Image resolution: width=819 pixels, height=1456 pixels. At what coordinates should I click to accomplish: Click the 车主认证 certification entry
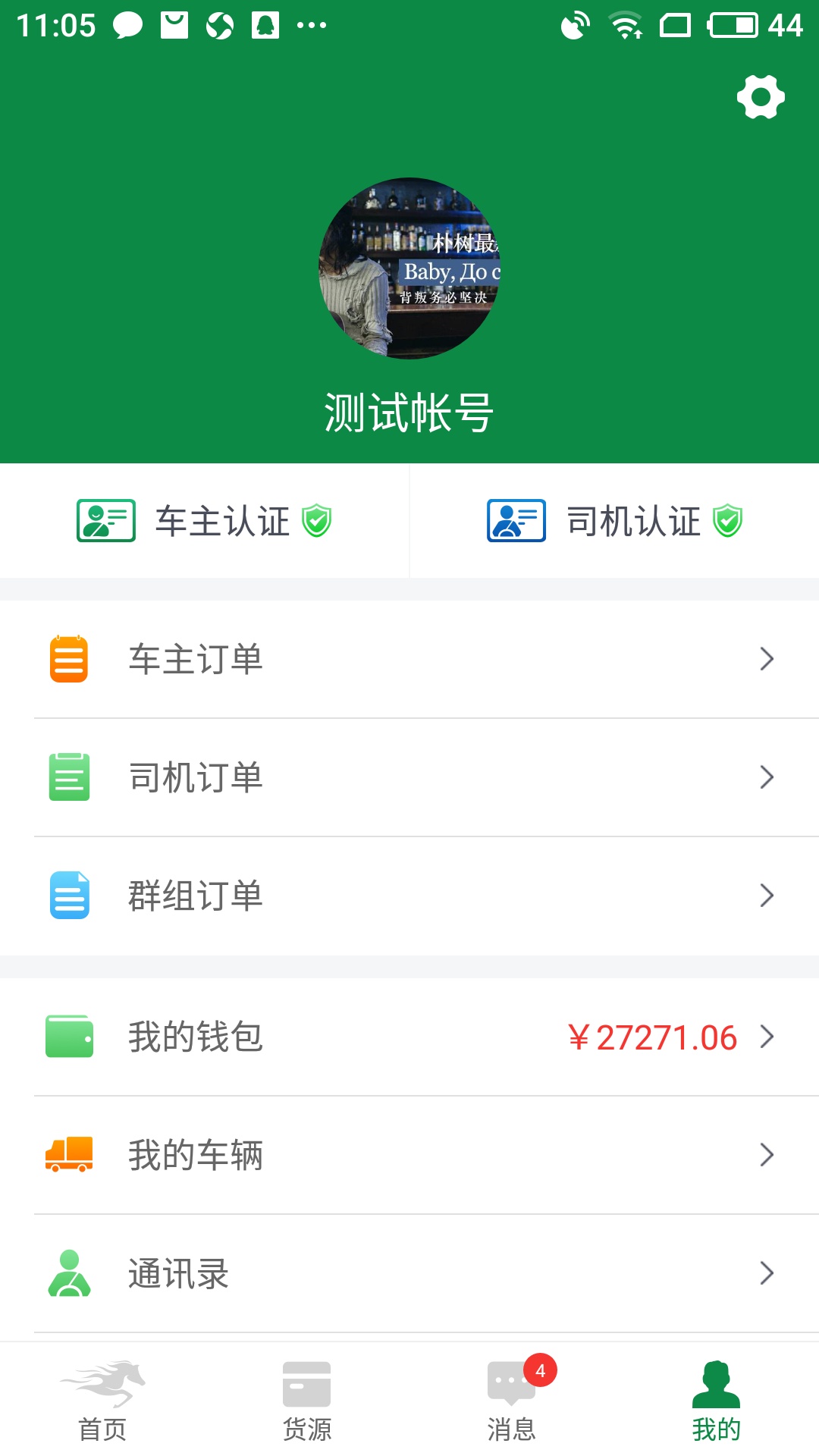(x=203, y=521)
